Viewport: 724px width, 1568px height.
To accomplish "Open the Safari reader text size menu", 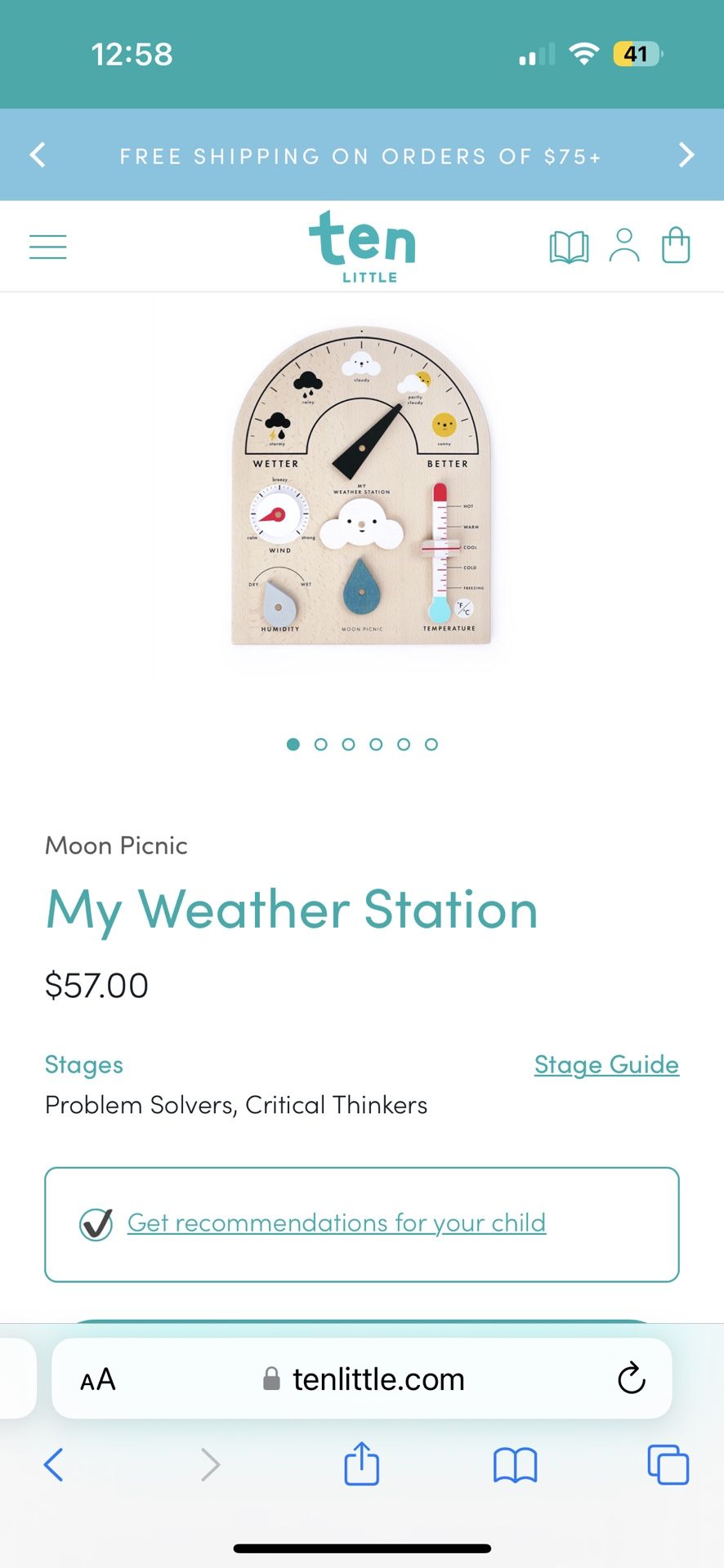I will pyautogui.click(x=98, y=1379).
